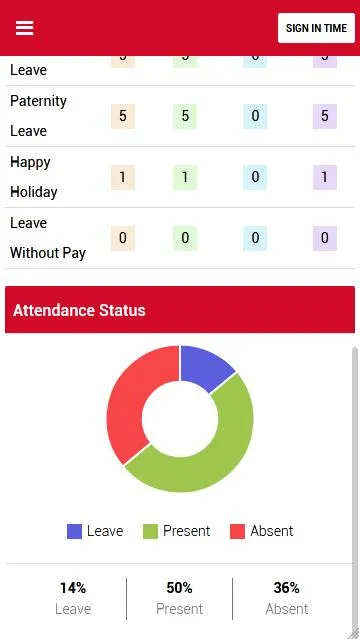Toggle Present in the chart legend
Image resolution: width=360 pixels, height=640 pixels.
177,531
